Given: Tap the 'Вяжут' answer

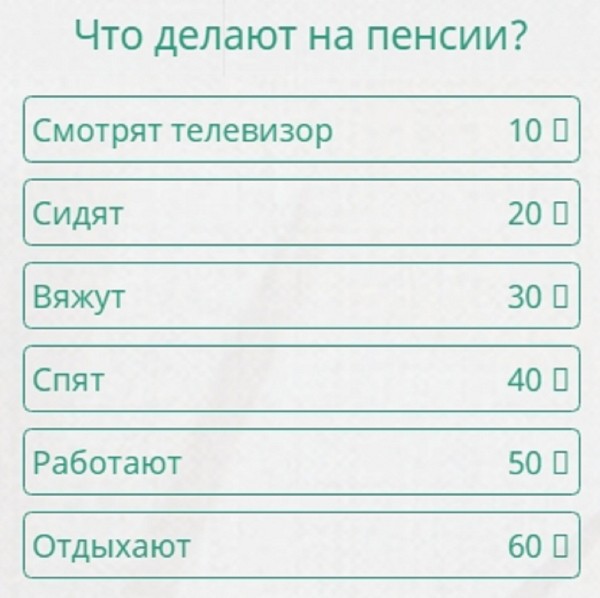Looking at the screenshot, I should (300, 296).
